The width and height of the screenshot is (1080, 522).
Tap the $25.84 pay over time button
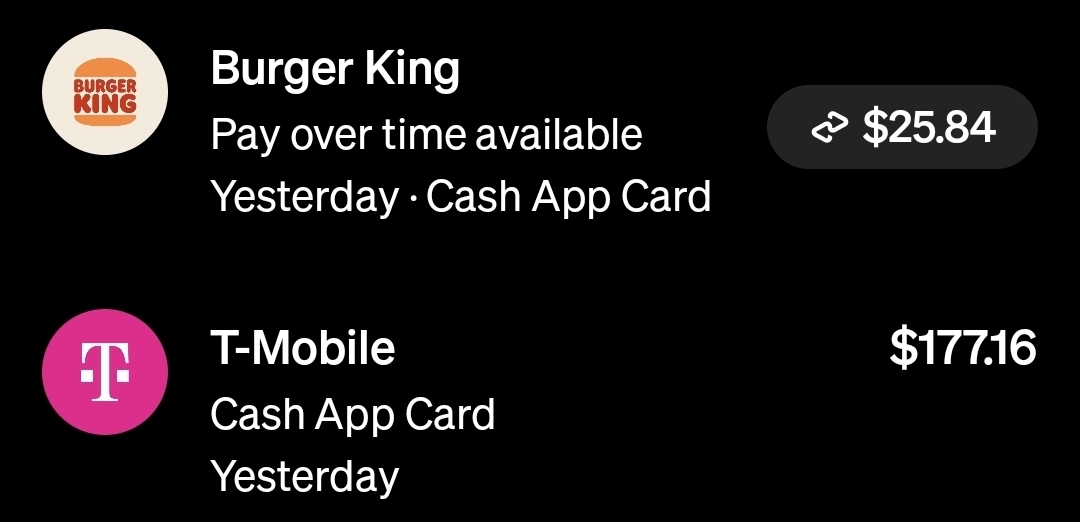click(x=902, y=127)
